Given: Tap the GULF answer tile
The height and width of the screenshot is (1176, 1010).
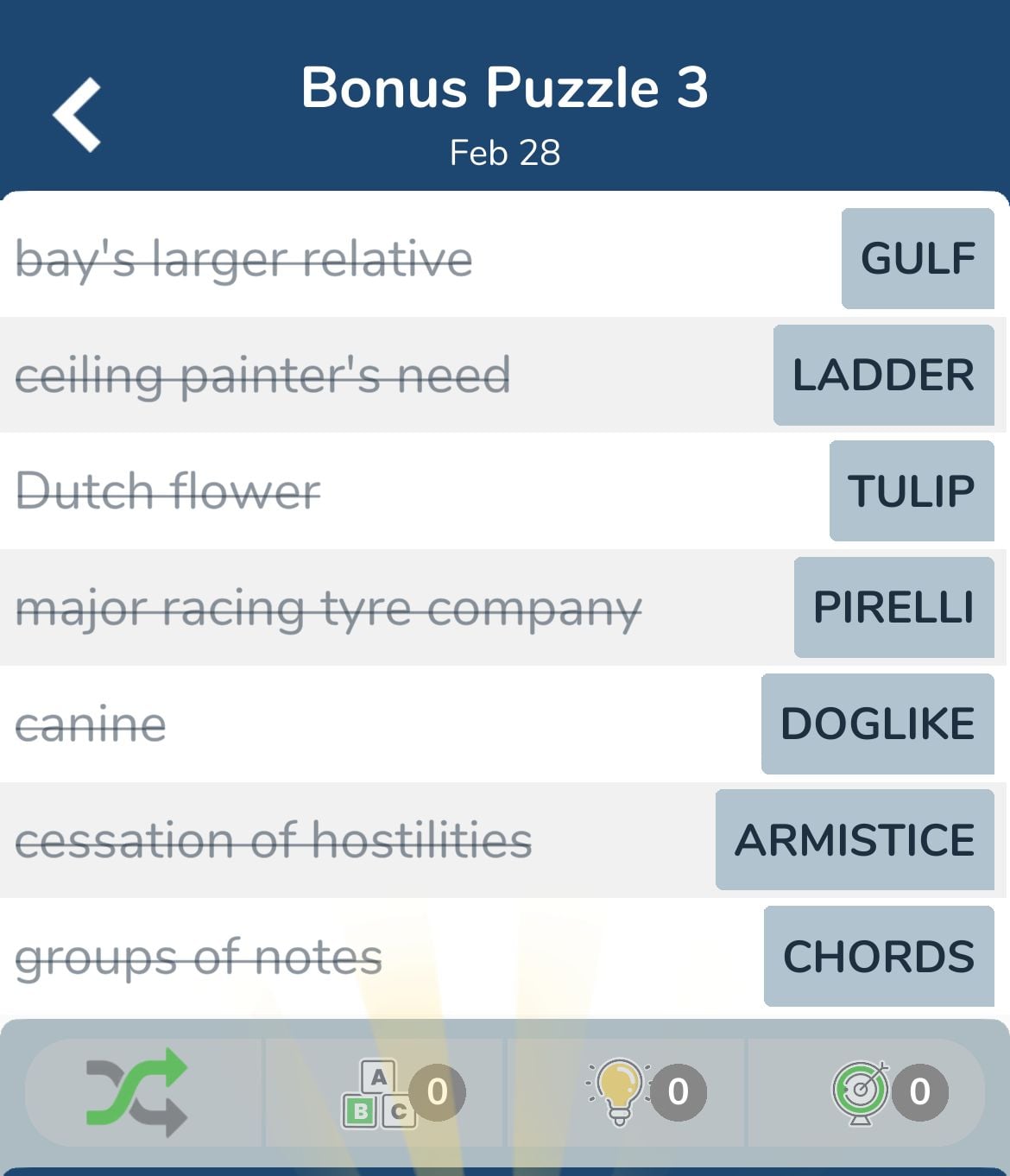Looking at the screenshot, I should [918, 258].
